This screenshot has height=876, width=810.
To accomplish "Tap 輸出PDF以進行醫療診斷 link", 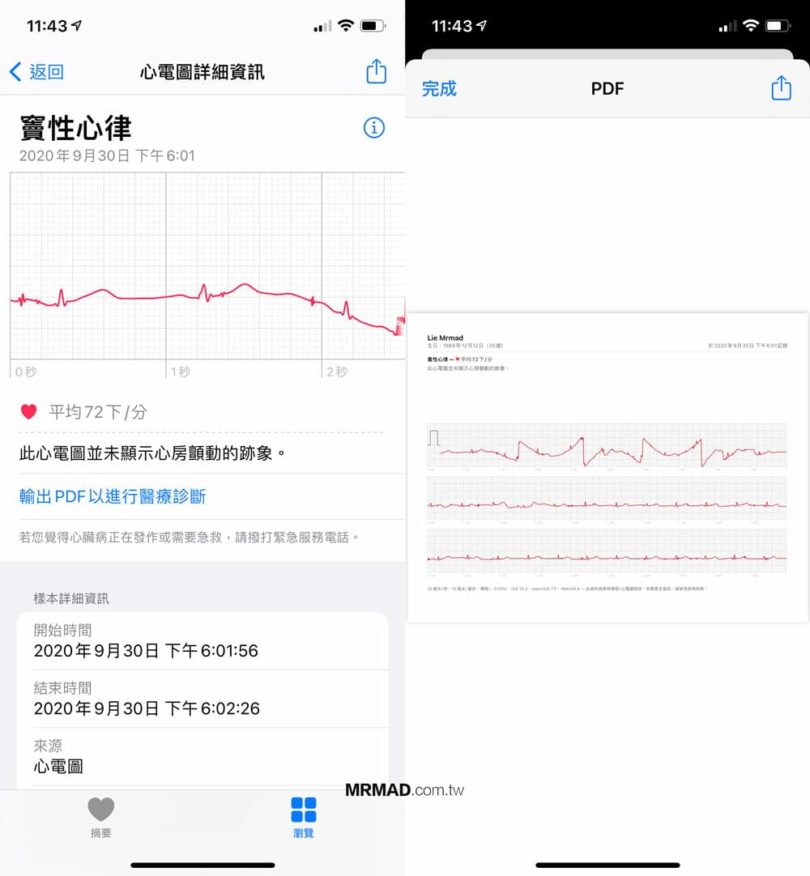I will tap(113, 496).
